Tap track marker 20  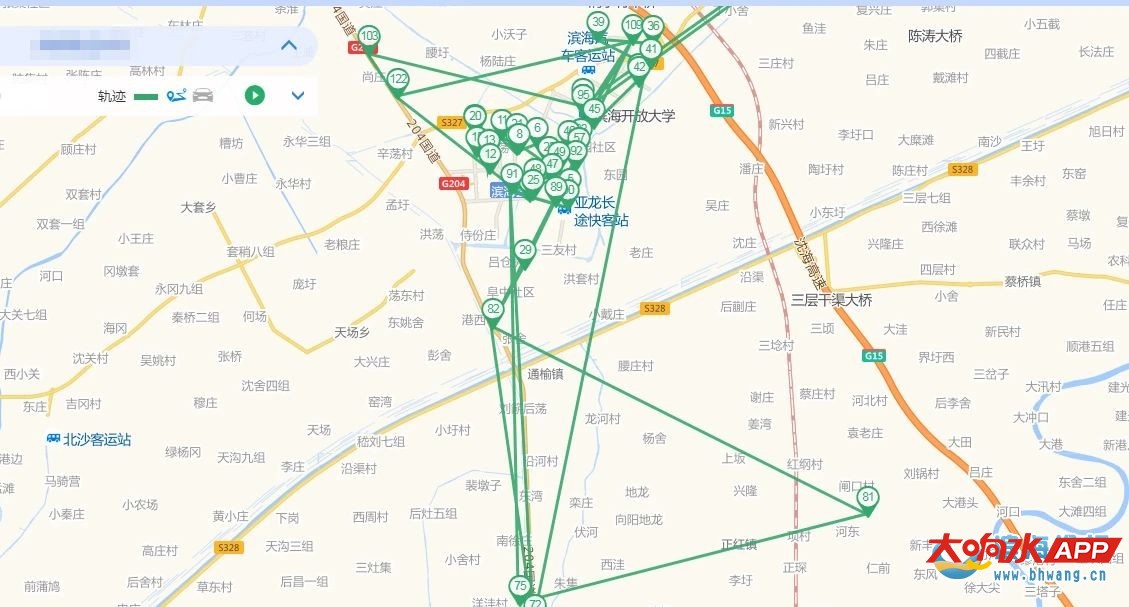click(475, 116)
